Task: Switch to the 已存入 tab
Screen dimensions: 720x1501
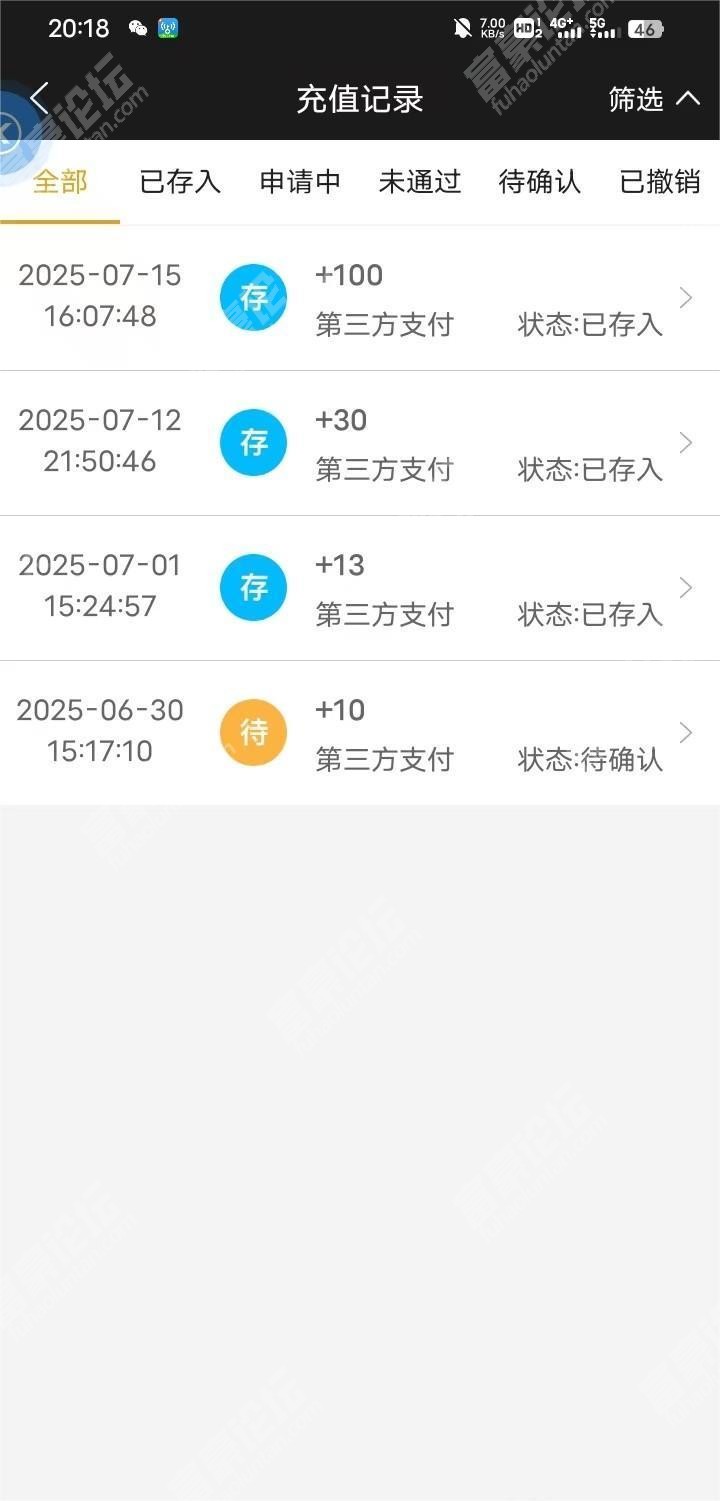Action: pyautogui.click(x=180, y=182)
